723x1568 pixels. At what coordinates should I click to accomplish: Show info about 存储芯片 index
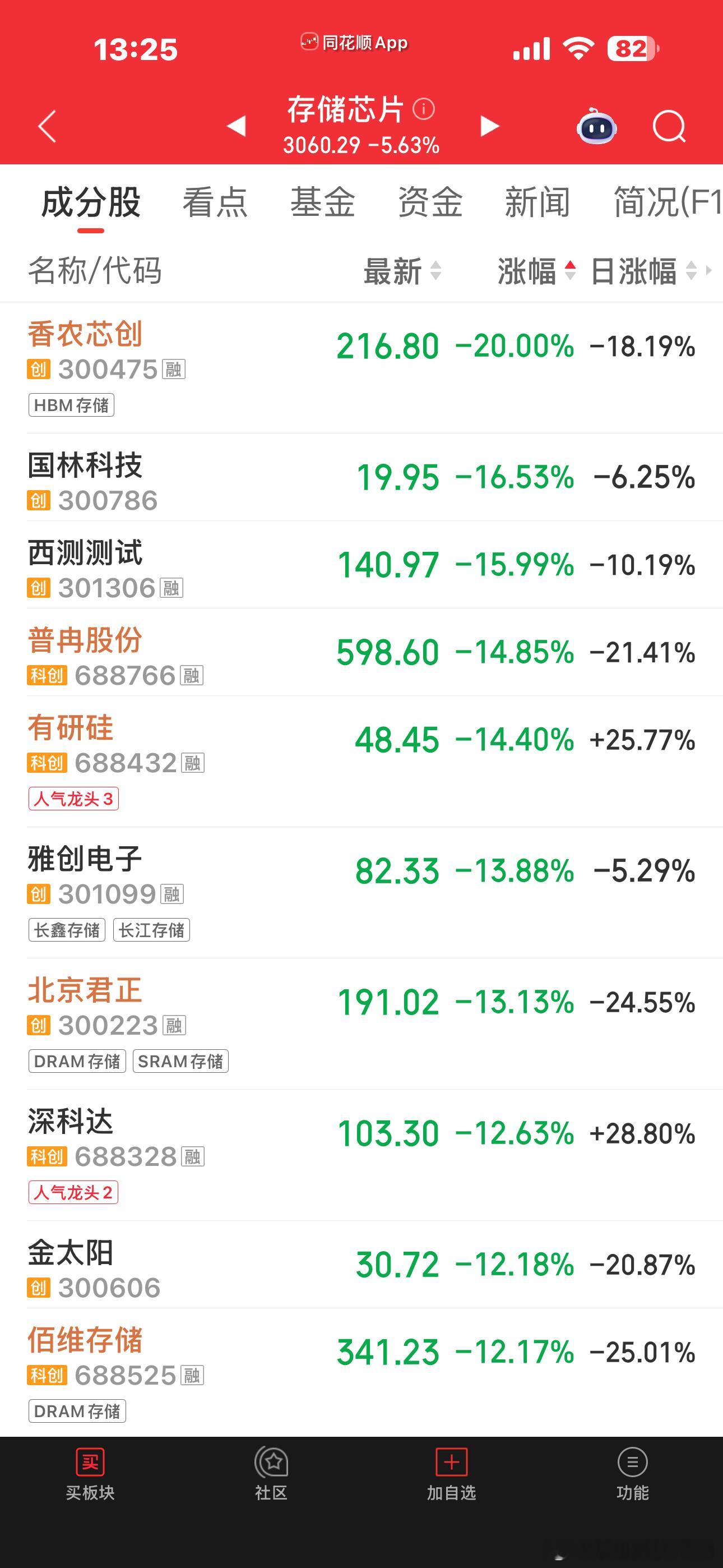[424, 109]
